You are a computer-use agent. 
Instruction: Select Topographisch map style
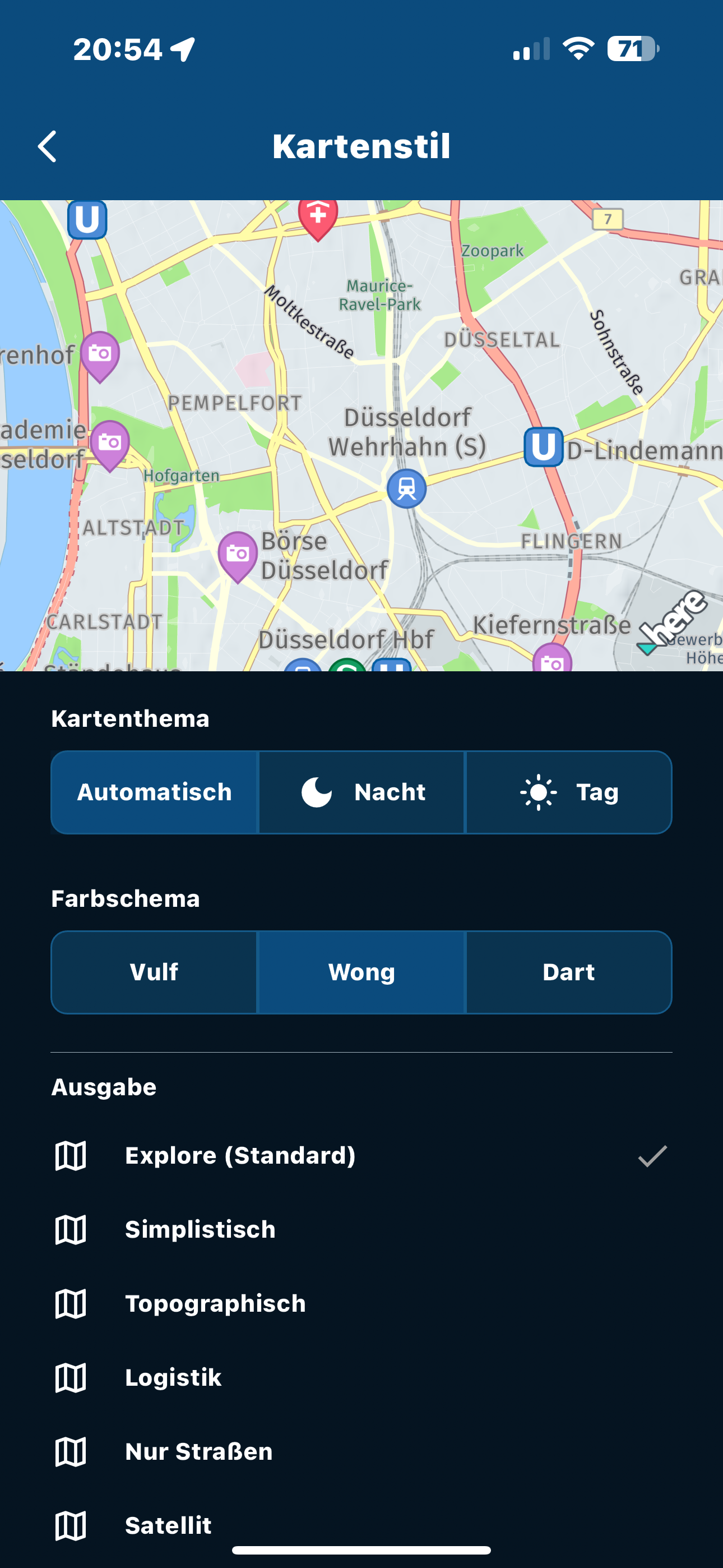tap(361, 1304)
